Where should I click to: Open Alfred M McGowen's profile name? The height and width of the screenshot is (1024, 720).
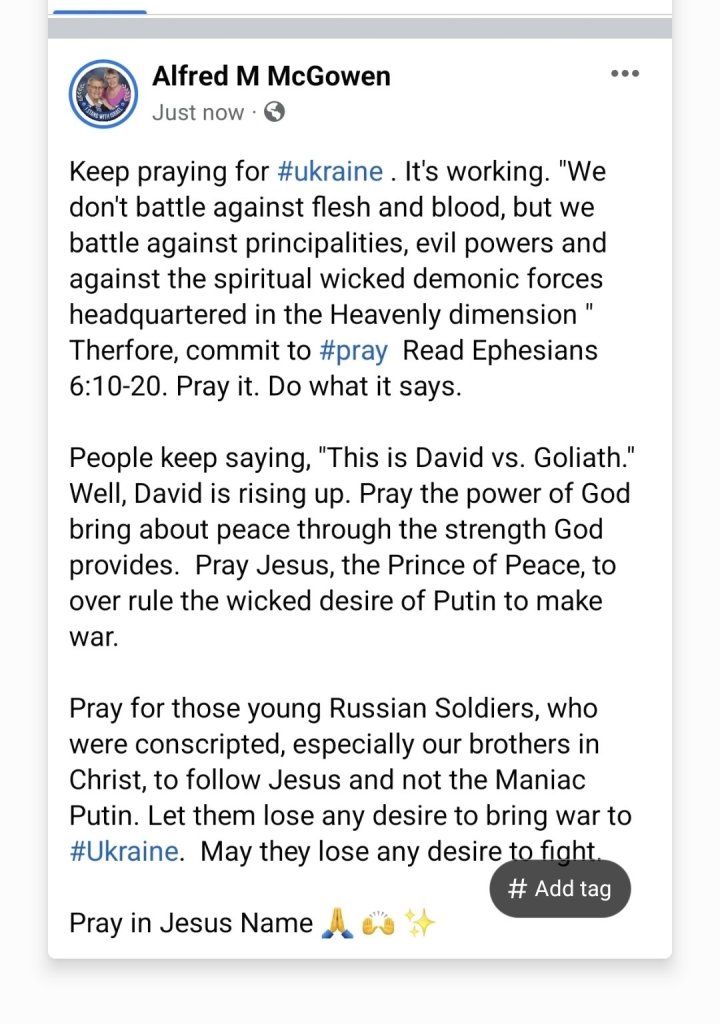click(x=271, y=76)
